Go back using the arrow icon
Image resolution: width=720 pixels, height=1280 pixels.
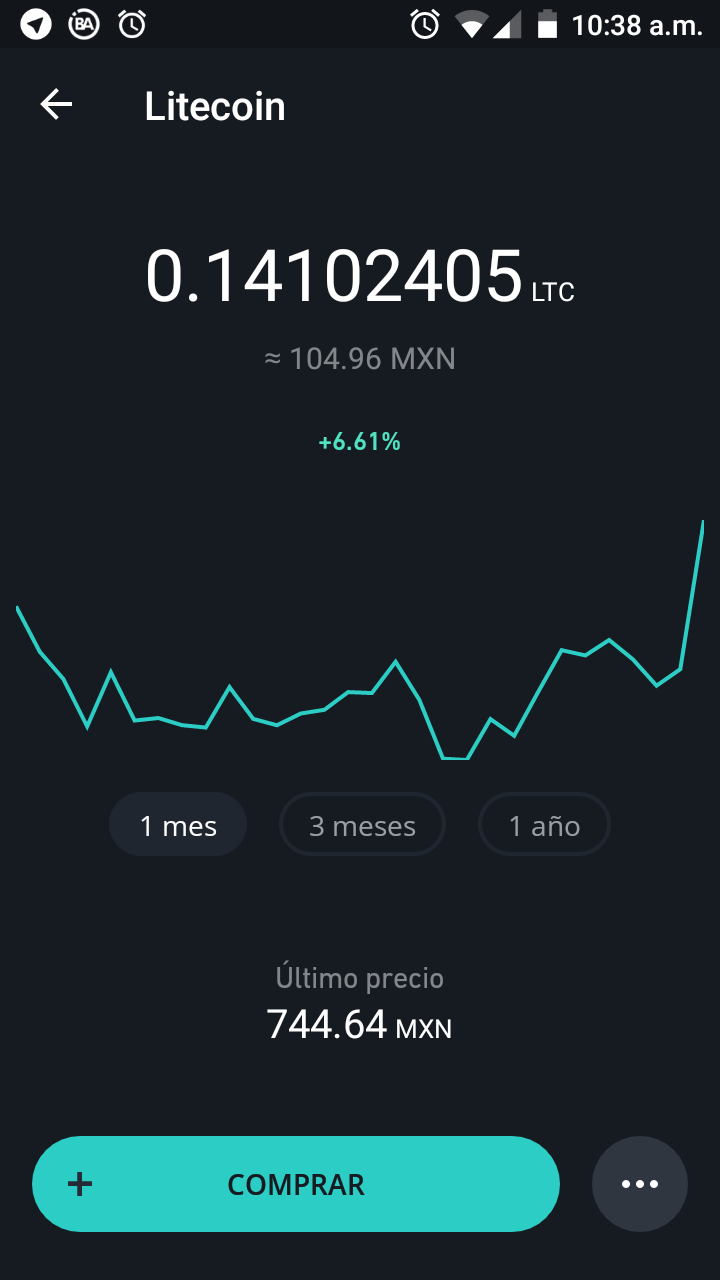pyautogui.click(x=56, y=105)
